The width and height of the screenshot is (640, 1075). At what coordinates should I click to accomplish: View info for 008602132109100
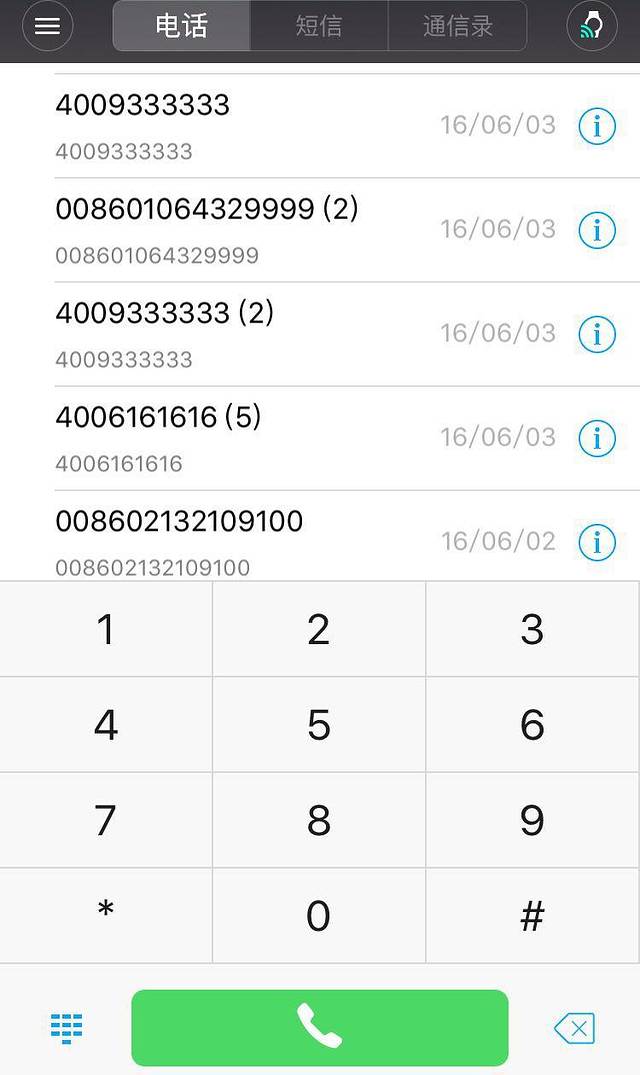(597, 541)
